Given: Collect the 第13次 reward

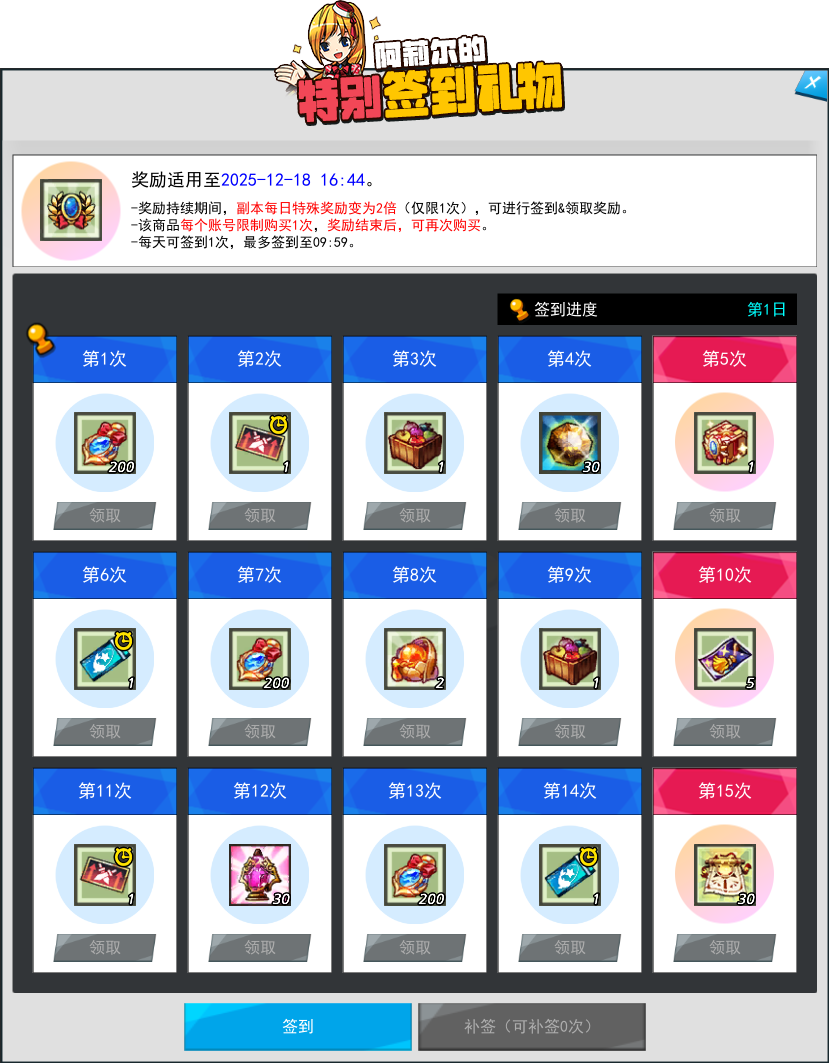Looking at the screenshot, I should tap(415, 948).
